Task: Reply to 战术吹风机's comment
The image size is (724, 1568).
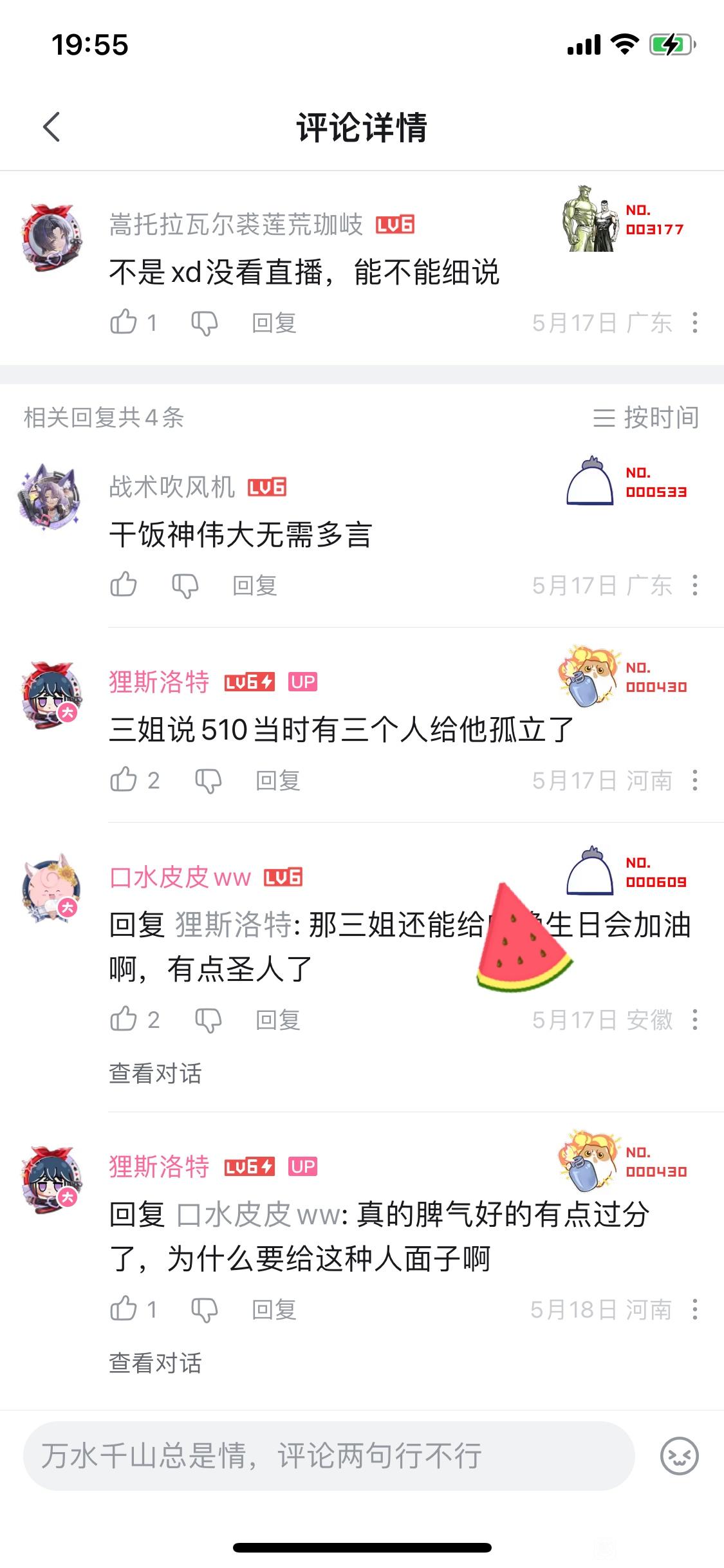Action: pos(254,585)
